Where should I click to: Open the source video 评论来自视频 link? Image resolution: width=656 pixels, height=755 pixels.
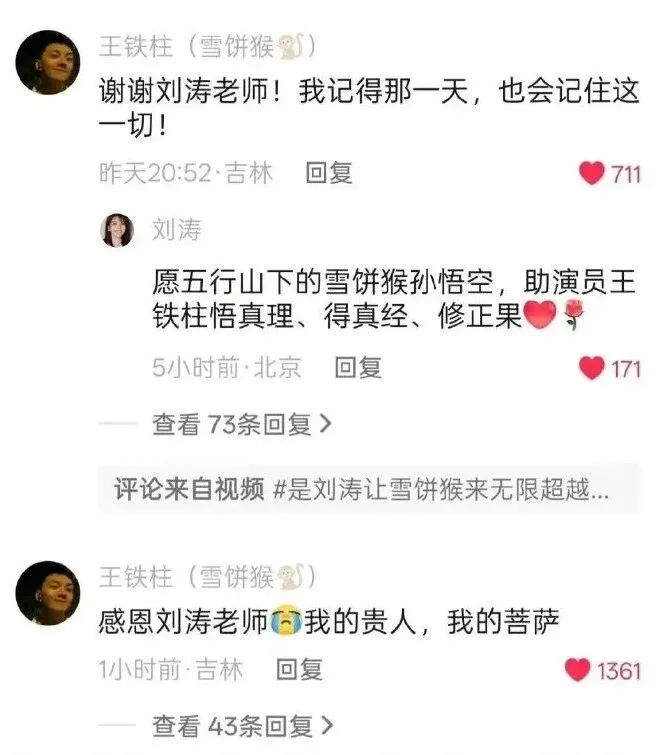(362, 489)
